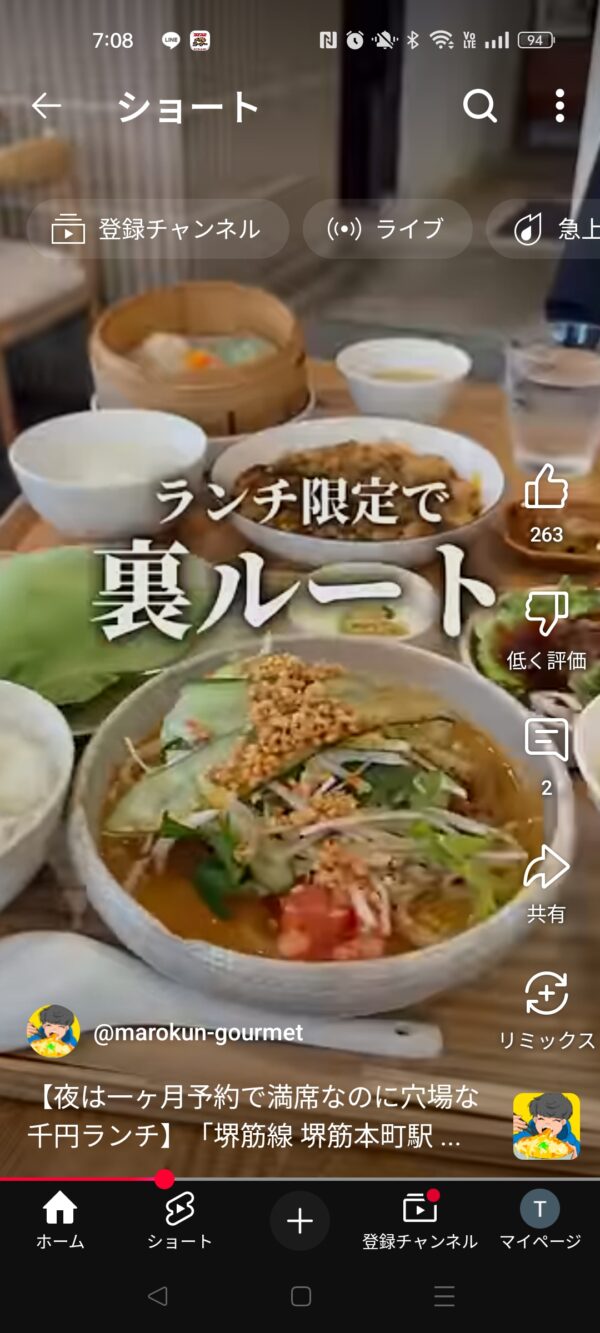This screenshot has width=600, height=1333.
Task: Select the 急上昇 chip
Action: pyautogui.click(x=550, y=229)
